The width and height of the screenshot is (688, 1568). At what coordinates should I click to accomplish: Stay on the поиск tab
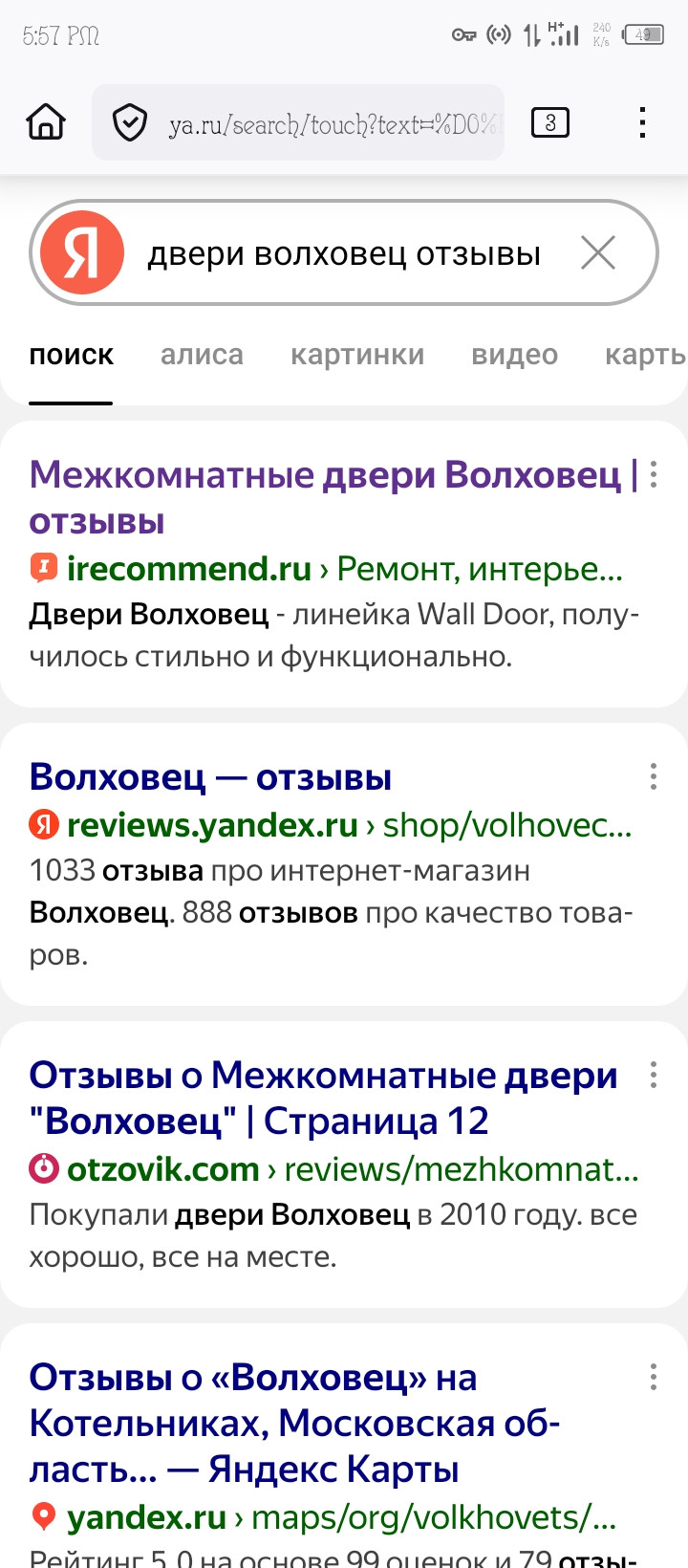[x=71, y=355]
